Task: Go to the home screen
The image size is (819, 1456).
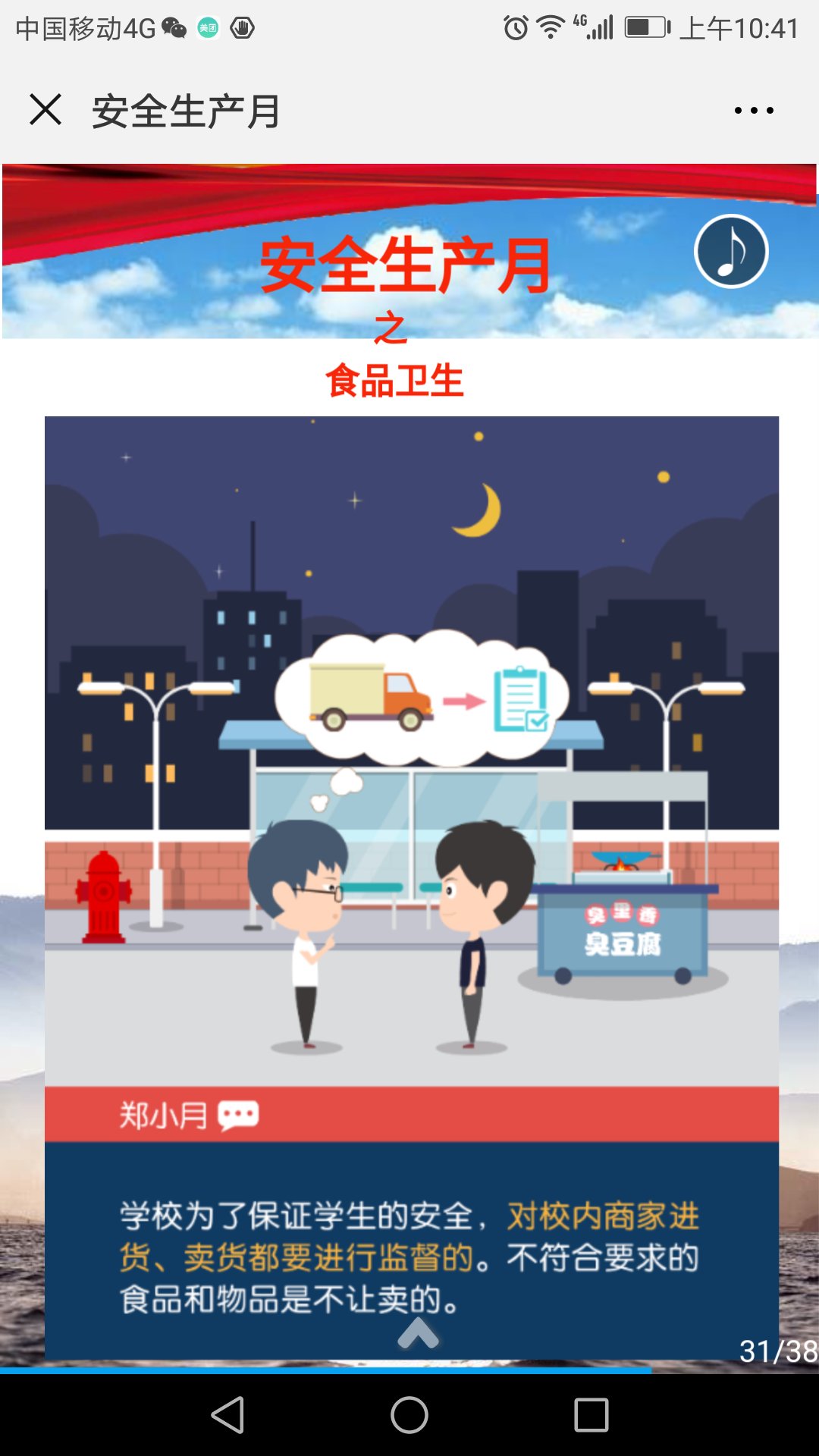Action: (409, 1415)
